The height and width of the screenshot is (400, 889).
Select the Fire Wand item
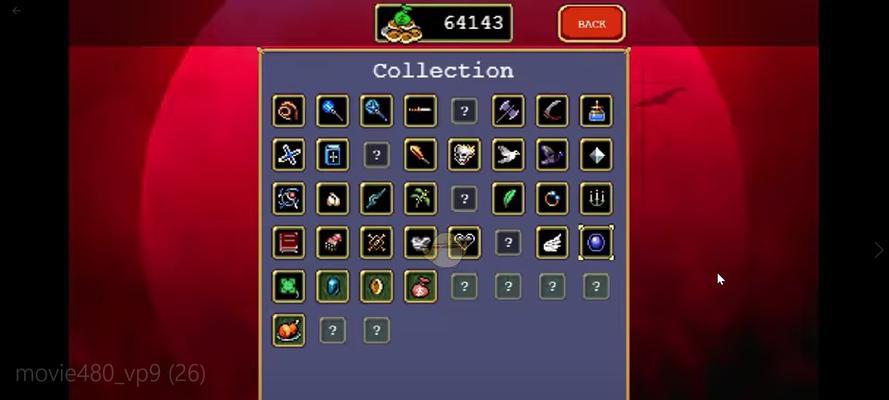[x=420, y=155]
